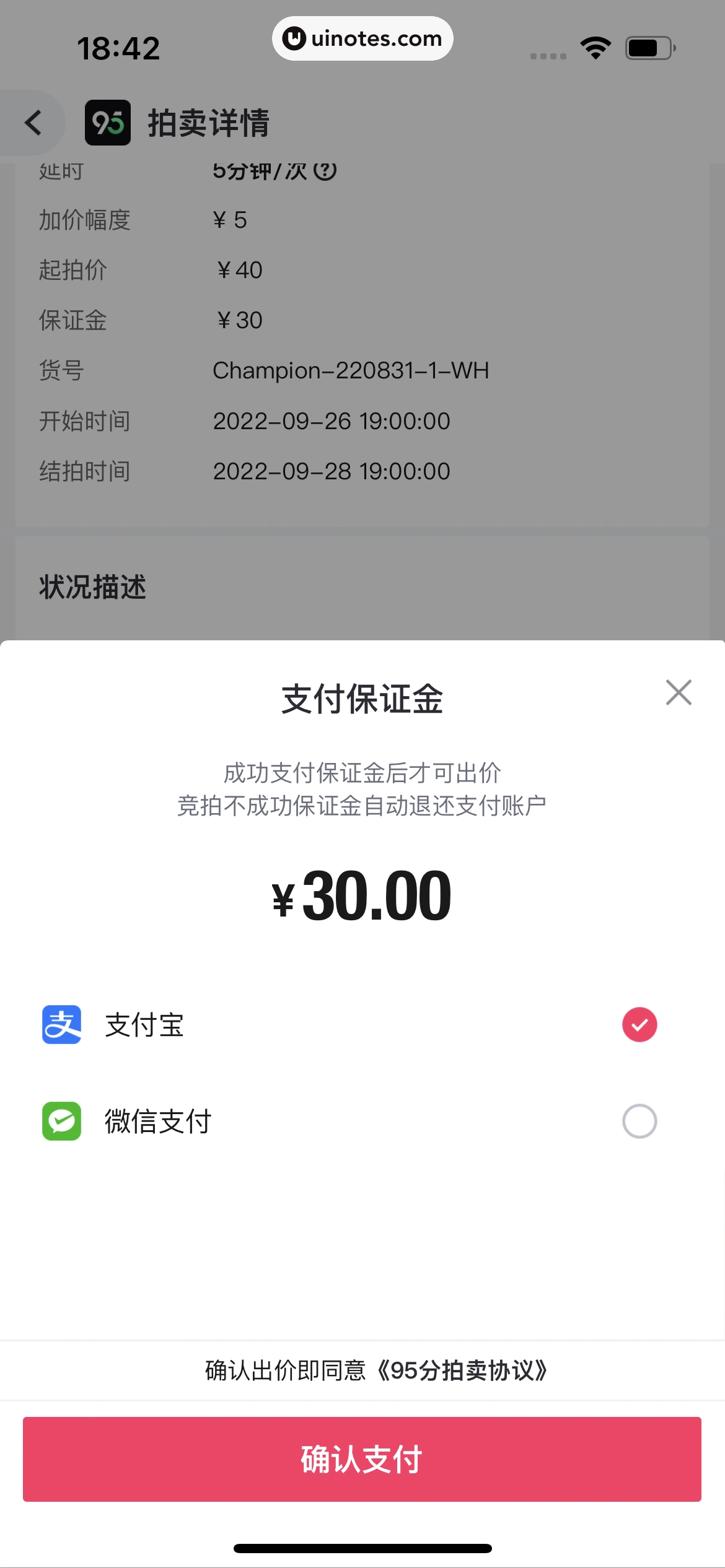Tap the battery indicator in status bar

646,46
